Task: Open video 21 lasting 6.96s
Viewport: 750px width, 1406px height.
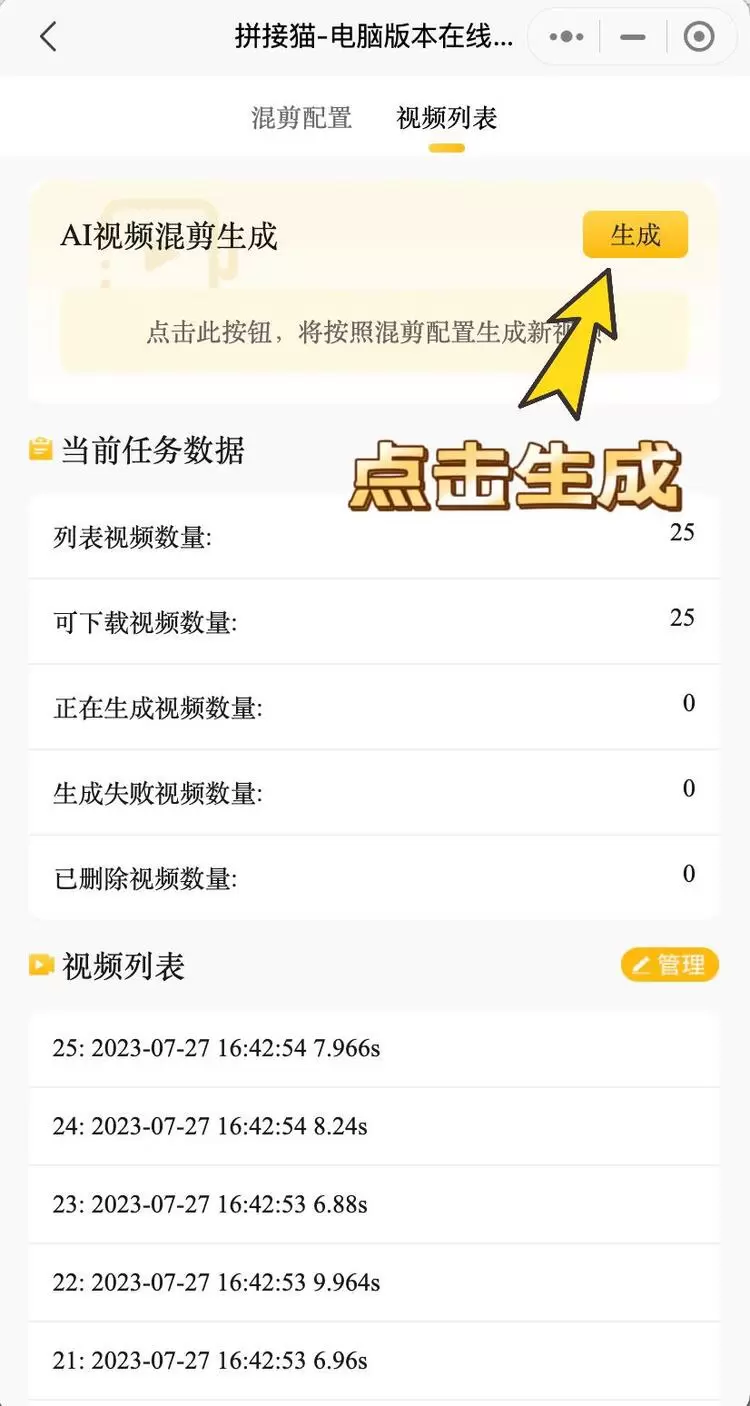Action: (372, 1360)
